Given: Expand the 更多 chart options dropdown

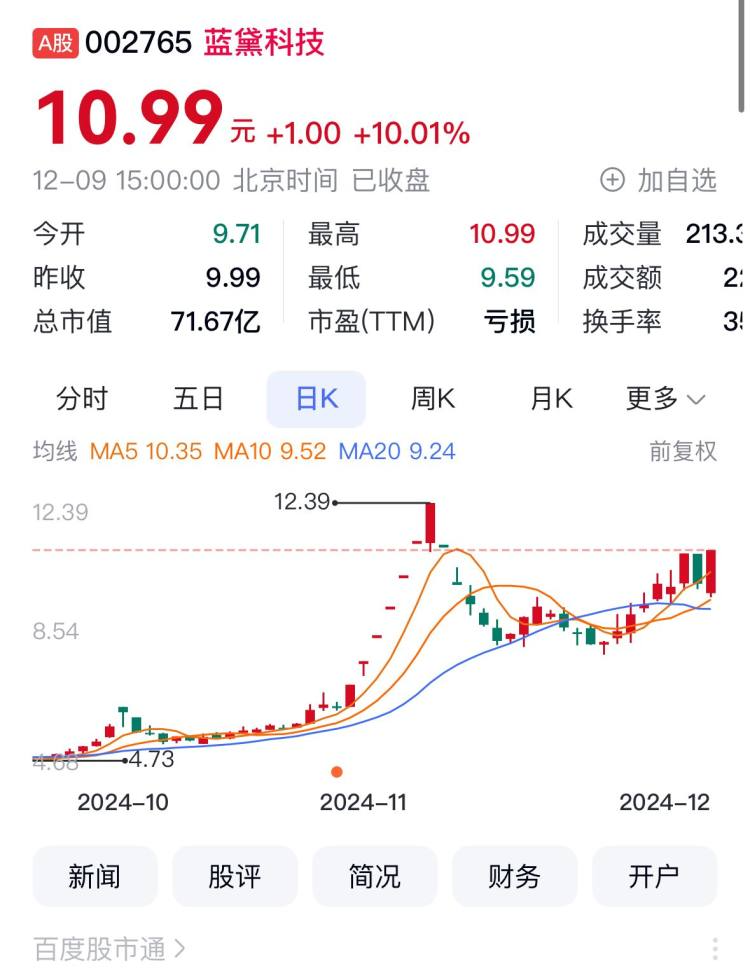Looking at the screenshot, I should (x=666, y=399).
